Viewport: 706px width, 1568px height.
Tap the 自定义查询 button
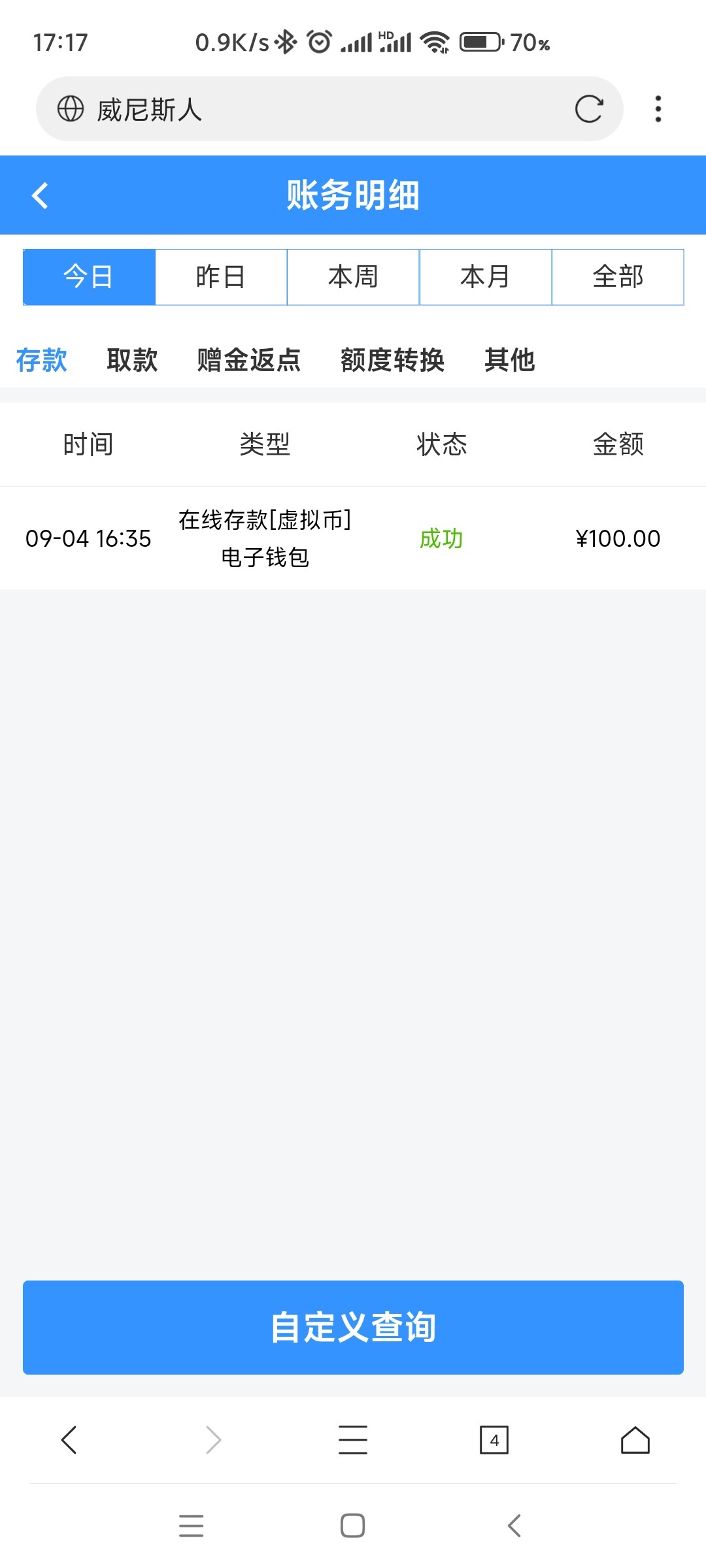click(x=353, y=1326)
